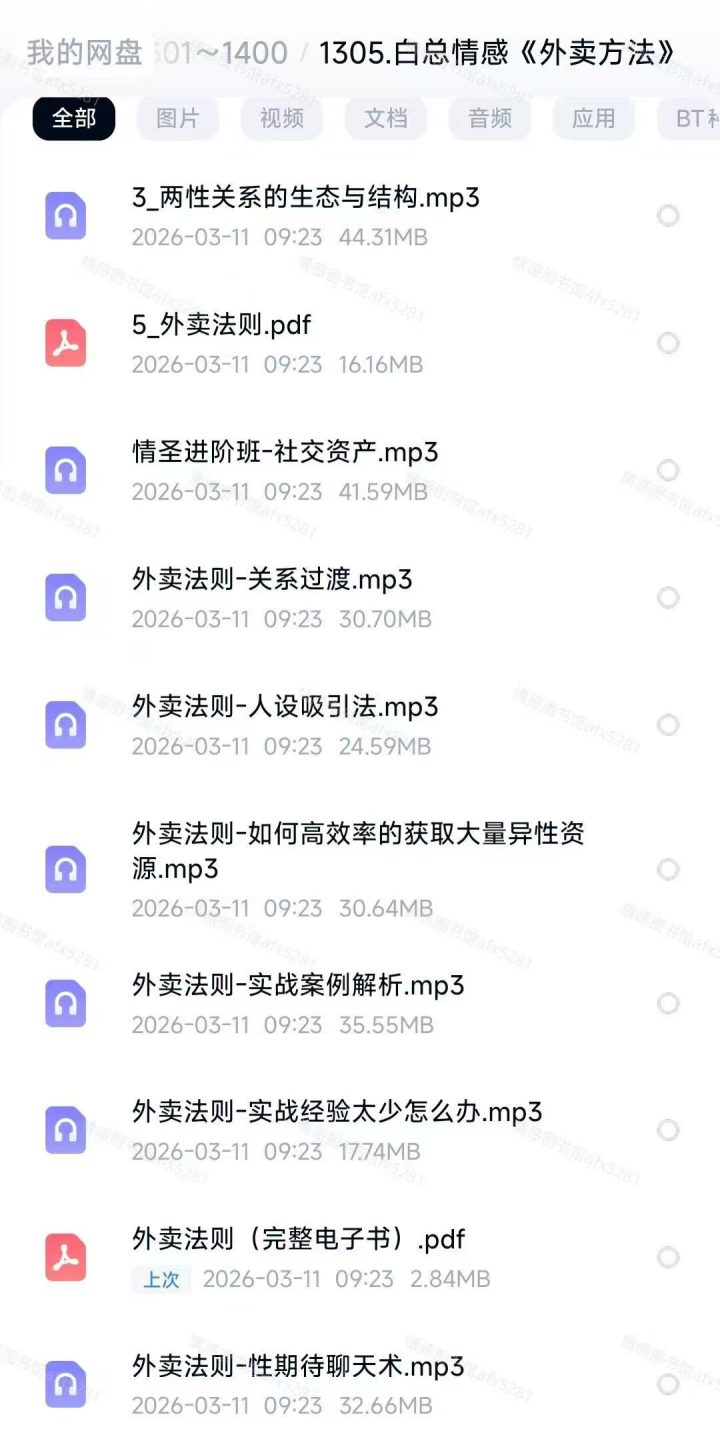
Task: Show only 视频 files
Action: [x=282, y=118]
